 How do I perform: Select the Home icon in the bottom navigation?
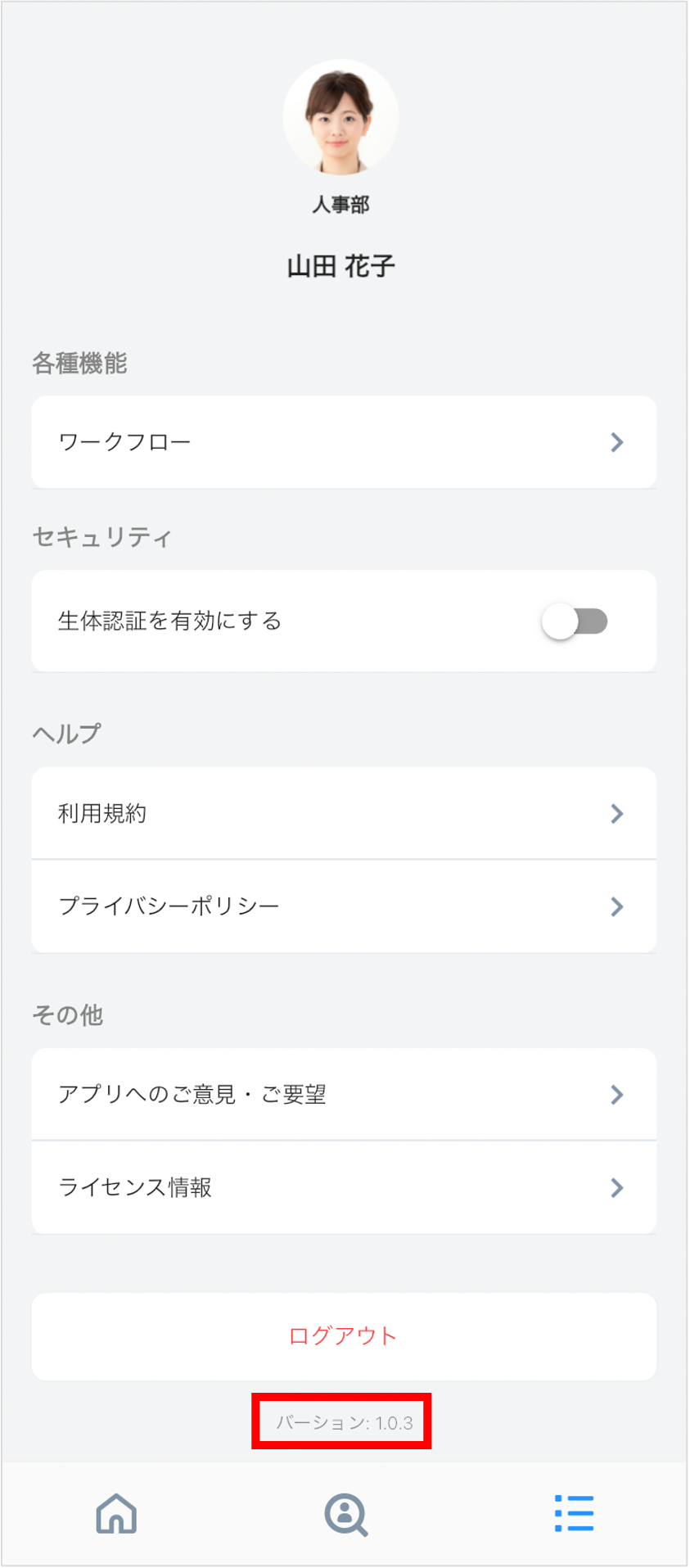tap(116, 1514)
